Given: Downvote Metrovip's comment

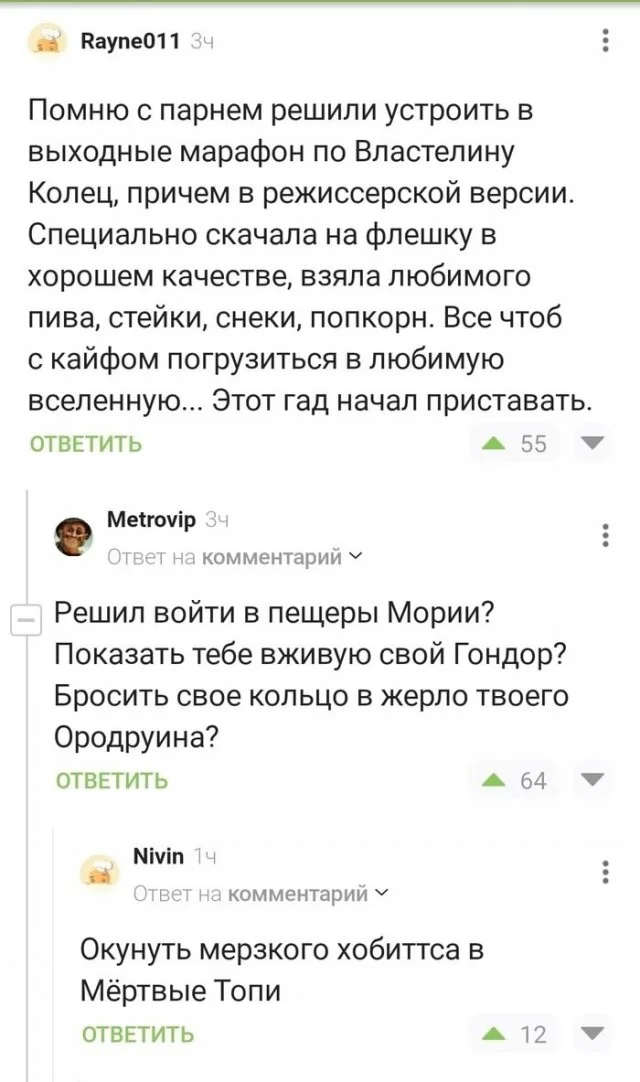Looking at the screenshot, I should pos(591,780).
